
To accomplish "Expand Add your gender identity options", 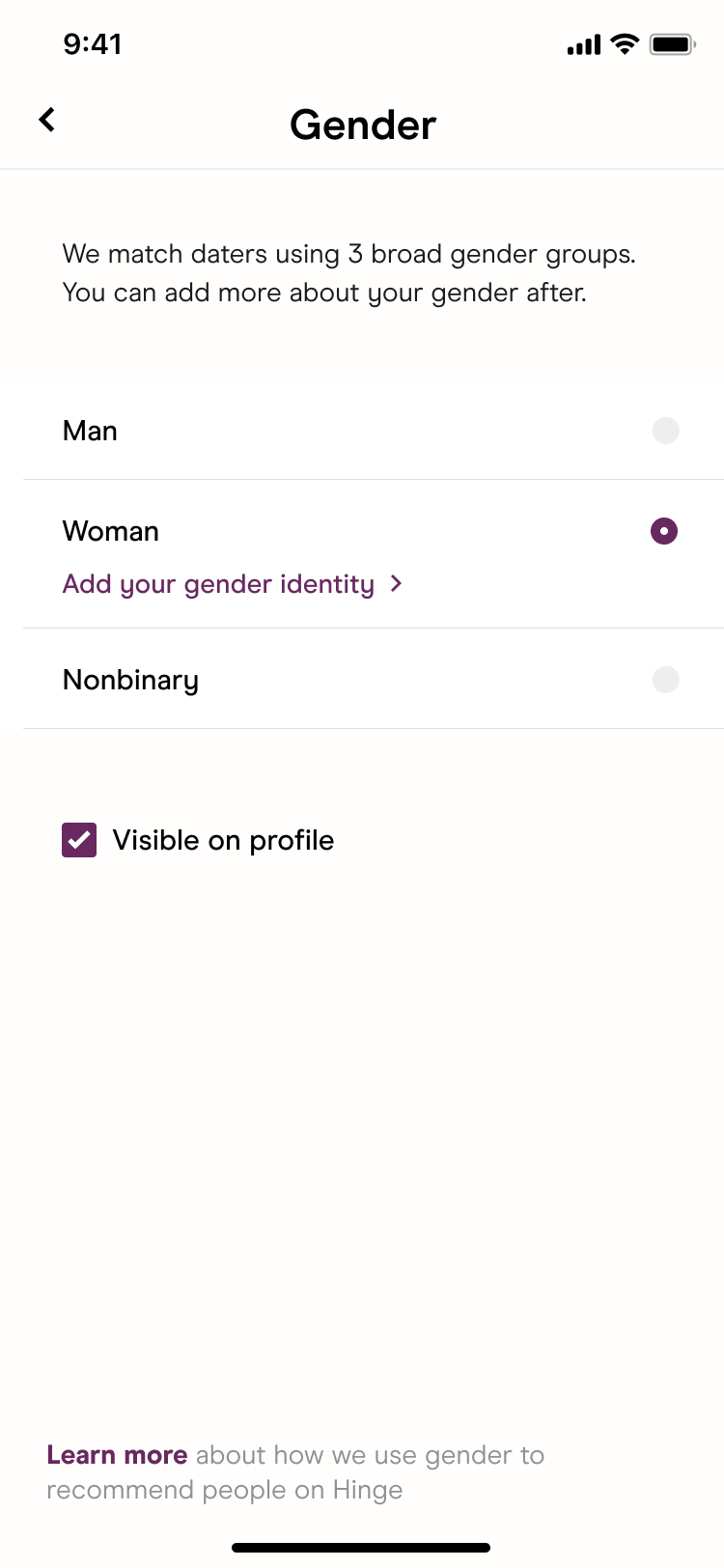I will [x=218, y=584].
